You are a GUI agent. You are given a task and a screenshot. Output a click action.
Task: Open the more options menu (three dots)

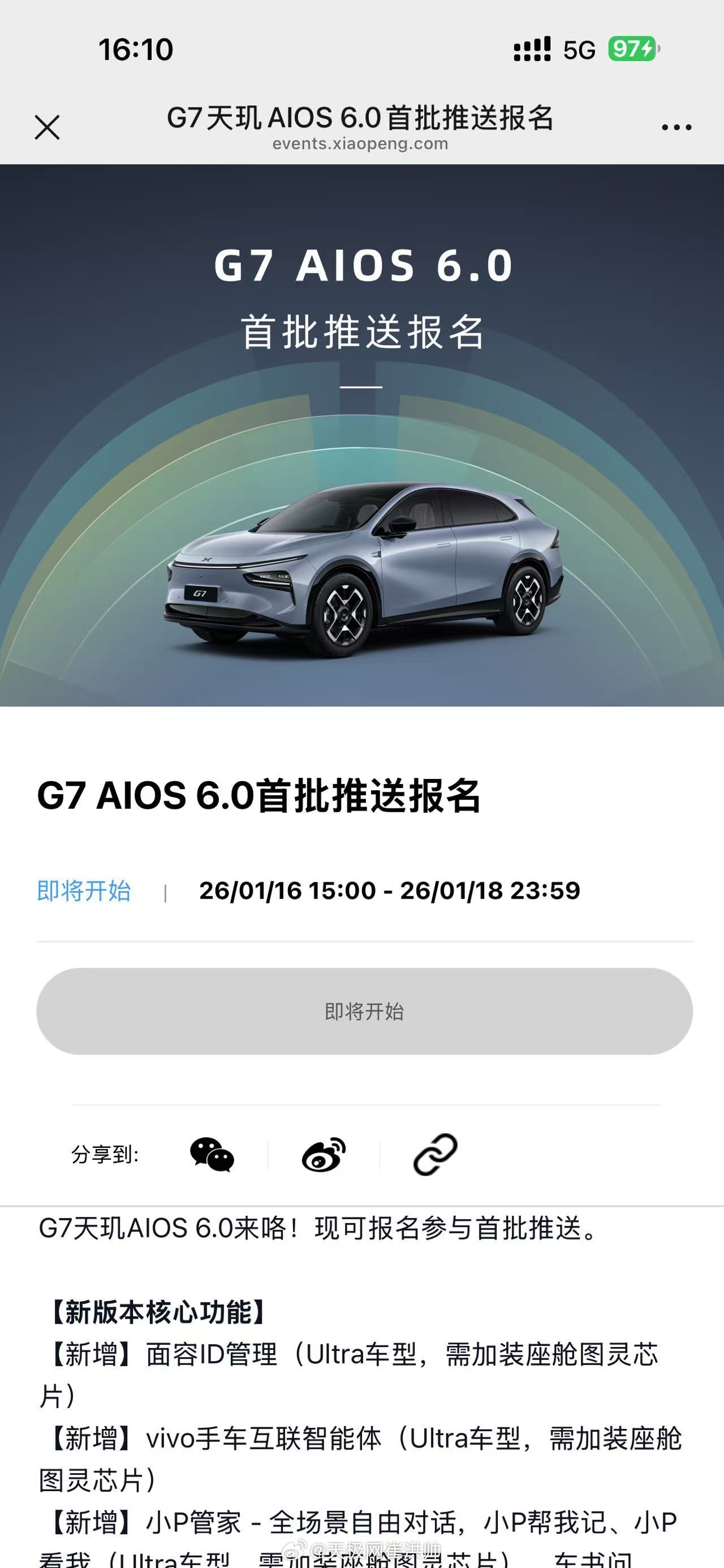pos(676,126)
